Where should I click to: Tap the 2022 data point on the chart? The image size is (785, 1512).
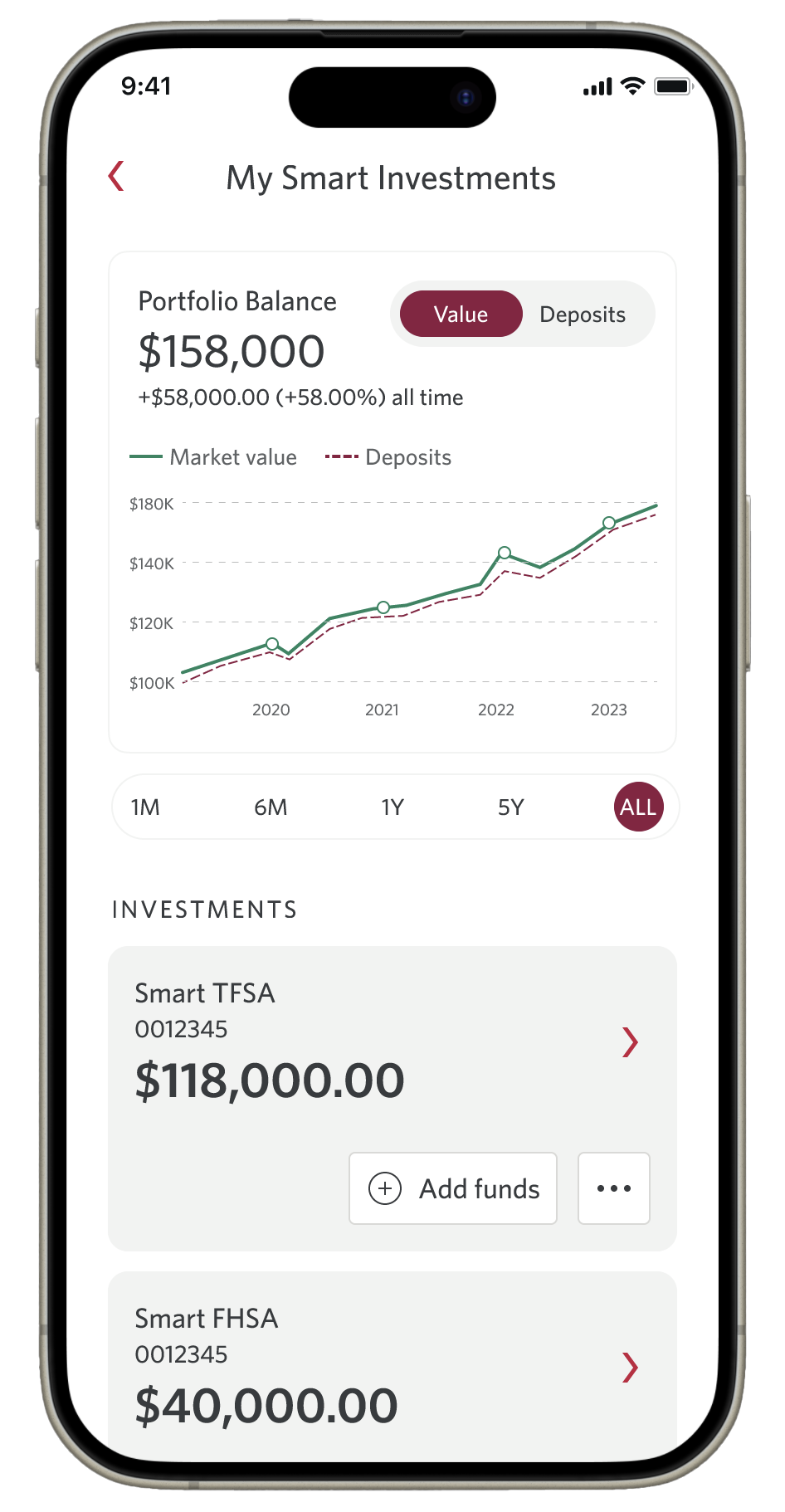(x=505, y=553)
